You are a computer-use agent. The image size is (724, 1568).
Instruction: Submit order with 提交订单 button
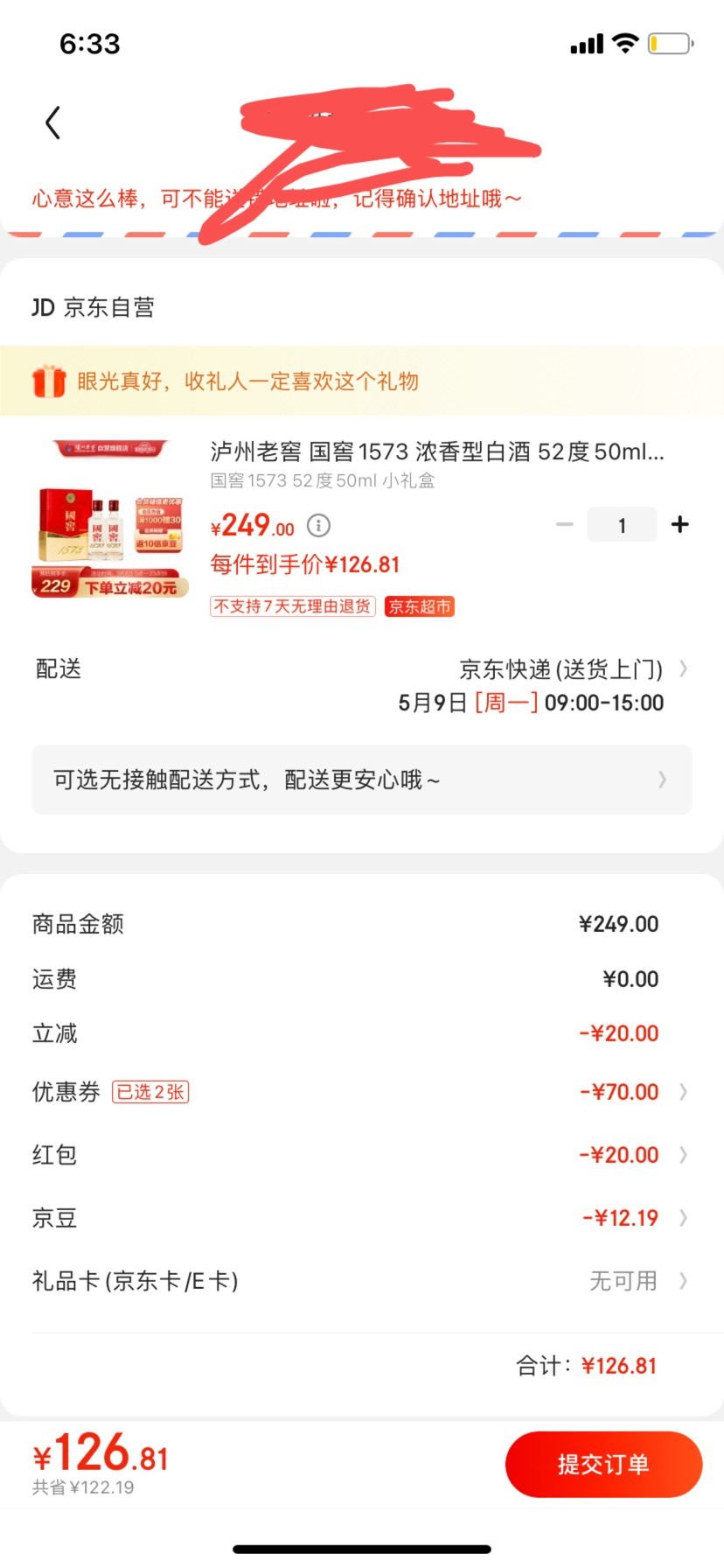603,1464
